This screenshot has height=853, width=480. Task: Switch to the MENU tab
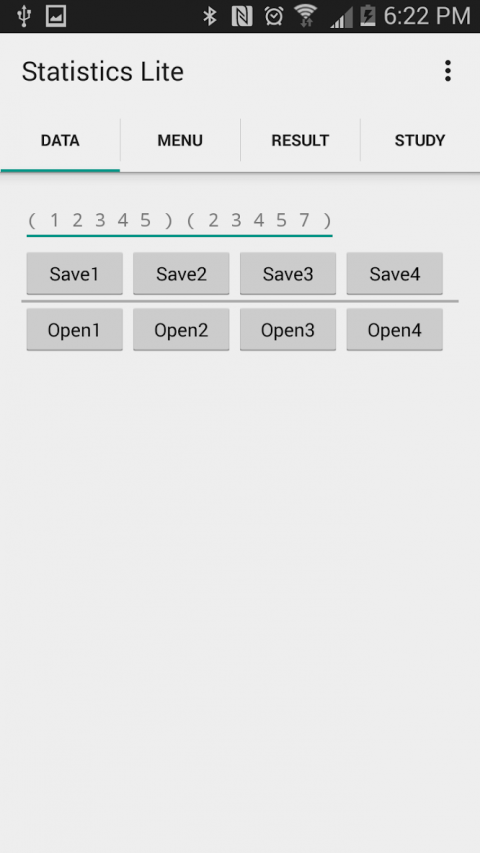[180, 140]
